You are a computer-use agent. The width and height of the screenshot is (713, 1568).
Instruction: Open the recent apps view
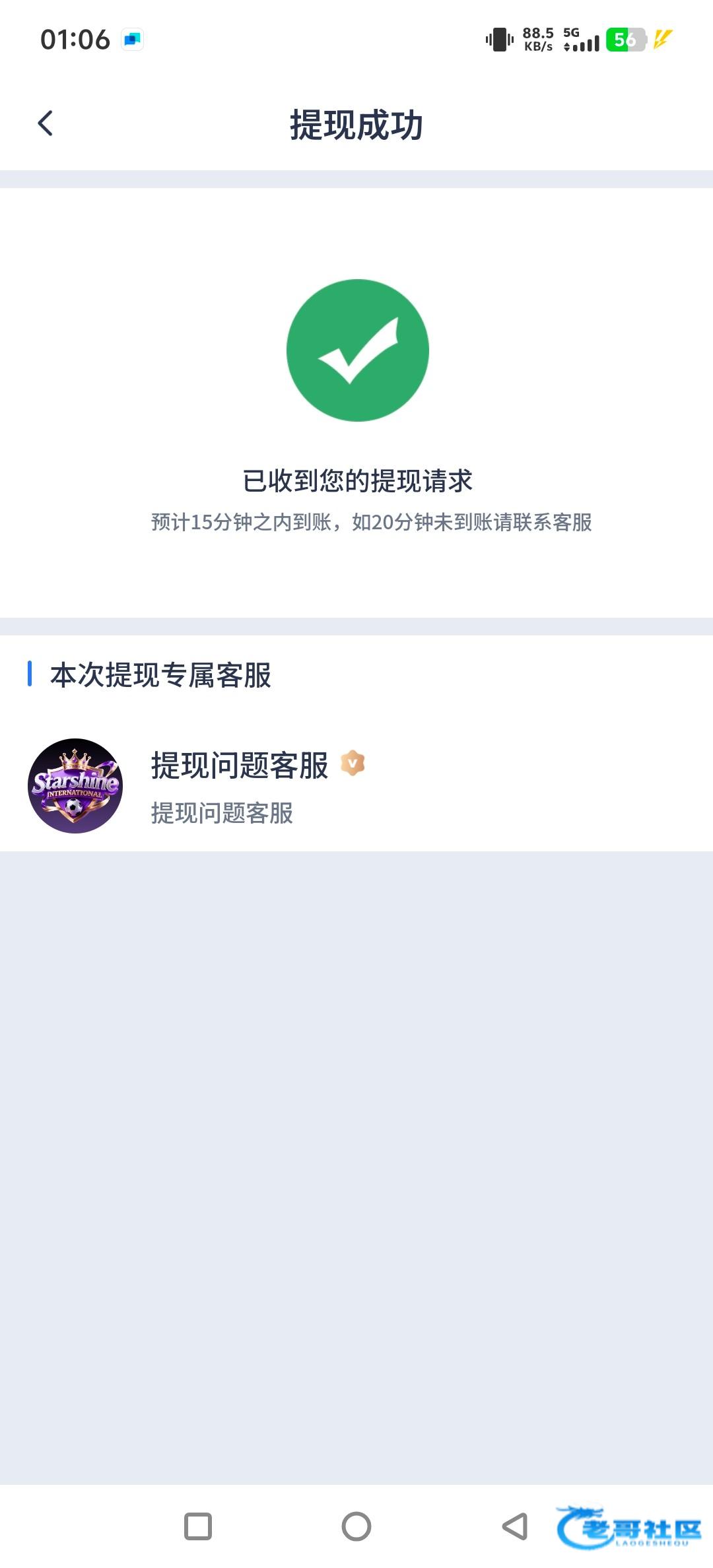tap(198, 1526)
